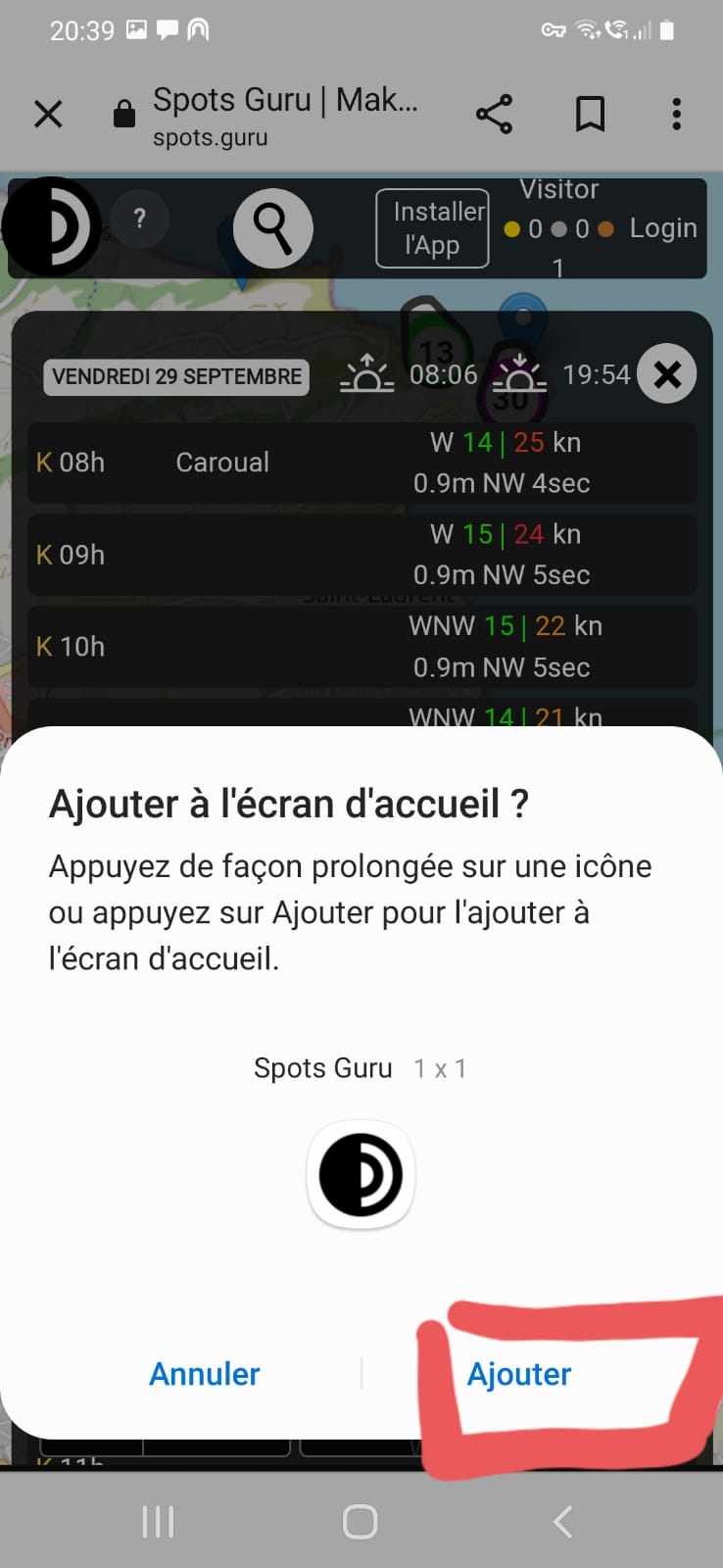The width and height of the screenshot is (723, 1568).
Task: Cancel with the Annuler button
Action: pos(205,1374)
